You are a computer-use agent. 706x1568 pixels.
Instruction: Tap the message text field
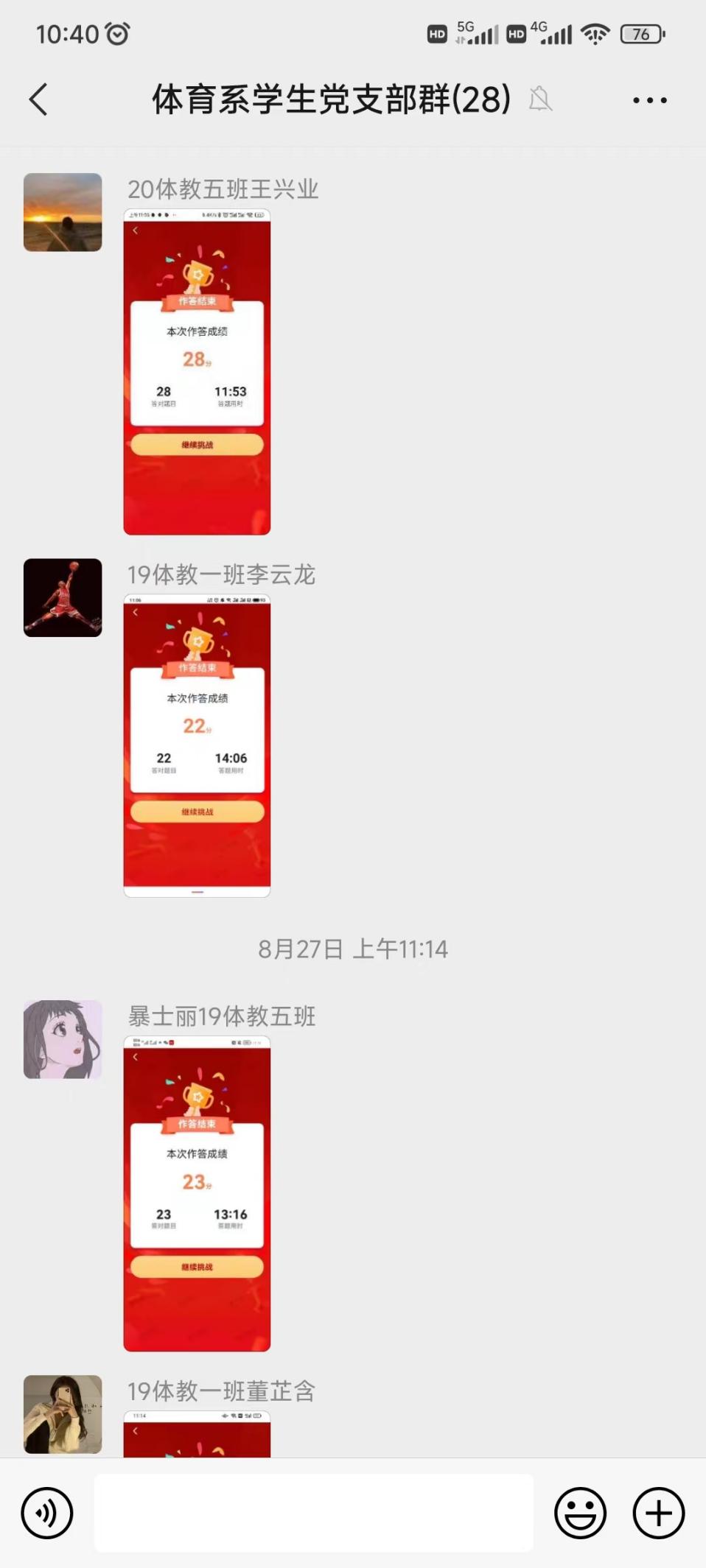(313, 1513)
